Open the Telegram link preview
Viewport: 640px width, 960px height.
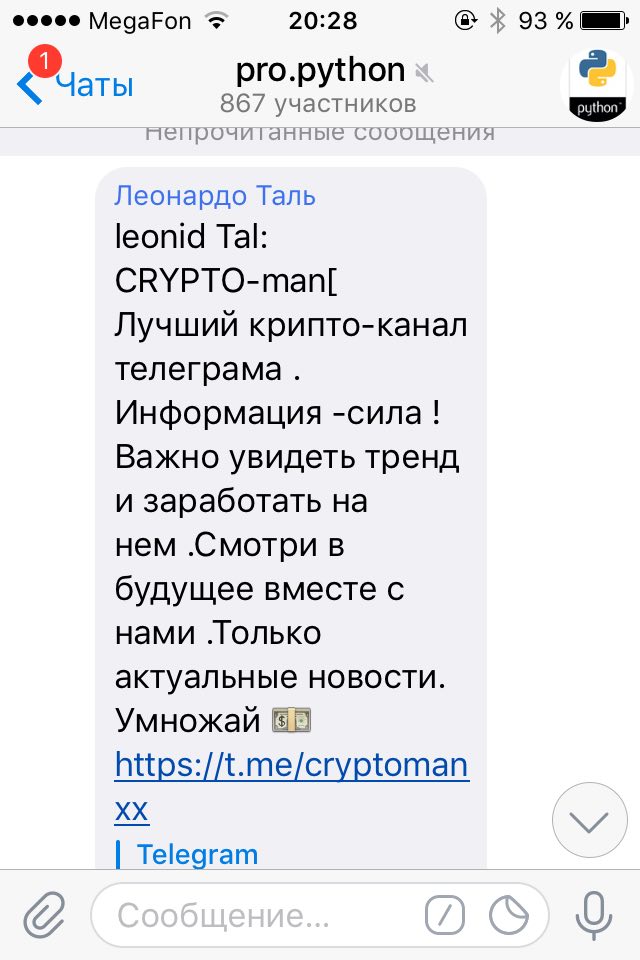(x=197, y=854)
